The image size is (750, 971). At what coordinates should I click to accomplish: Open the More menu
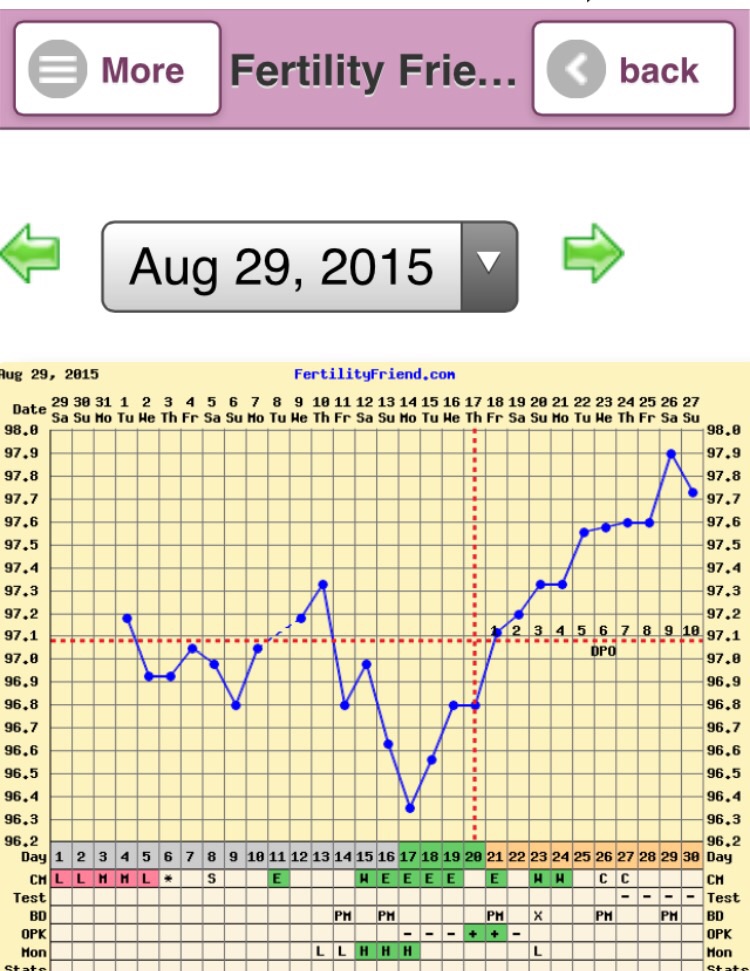(117, 69)
